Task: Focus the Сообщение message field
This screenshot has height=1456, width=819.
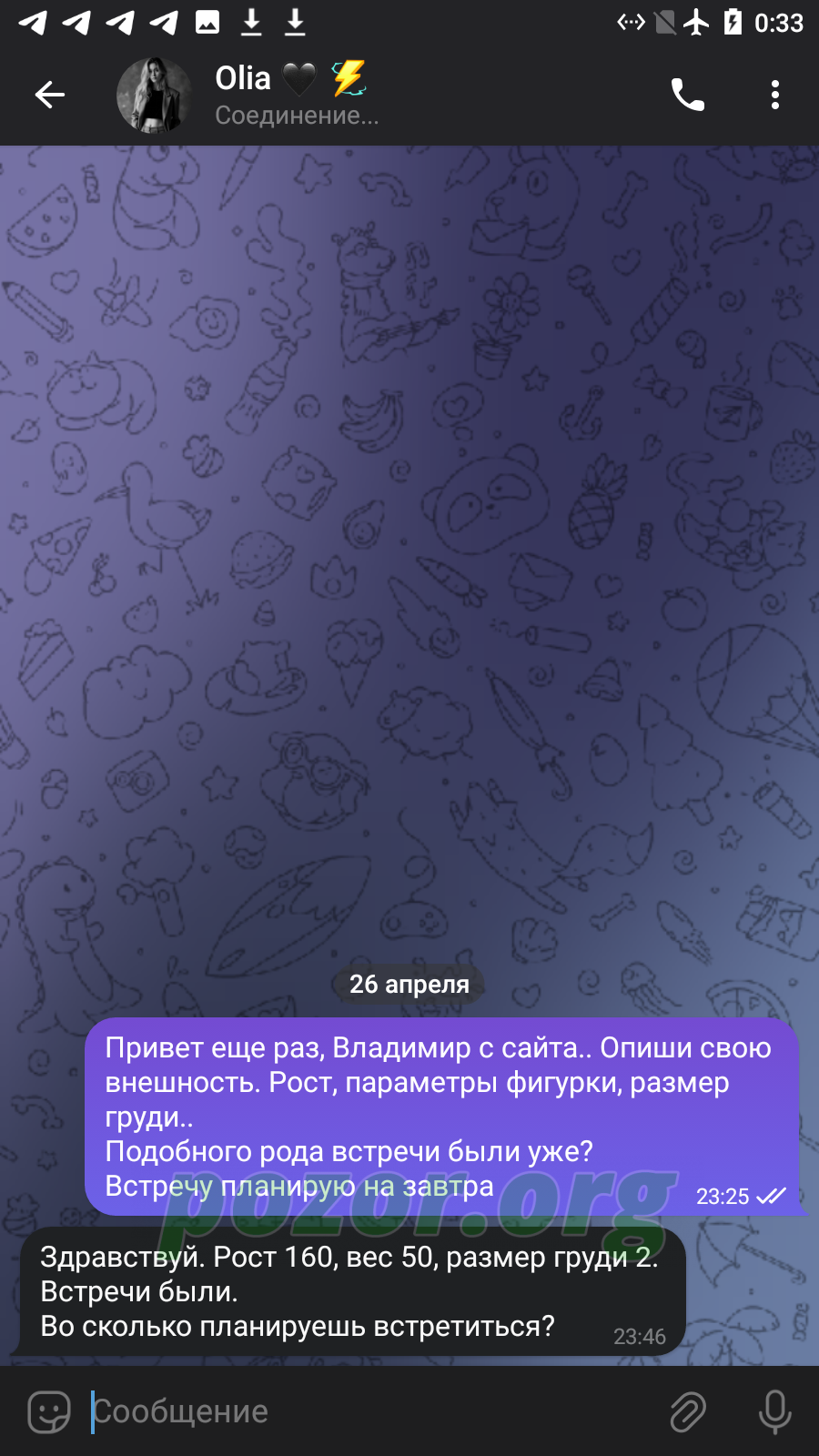Action: (x=373, y=1411)
